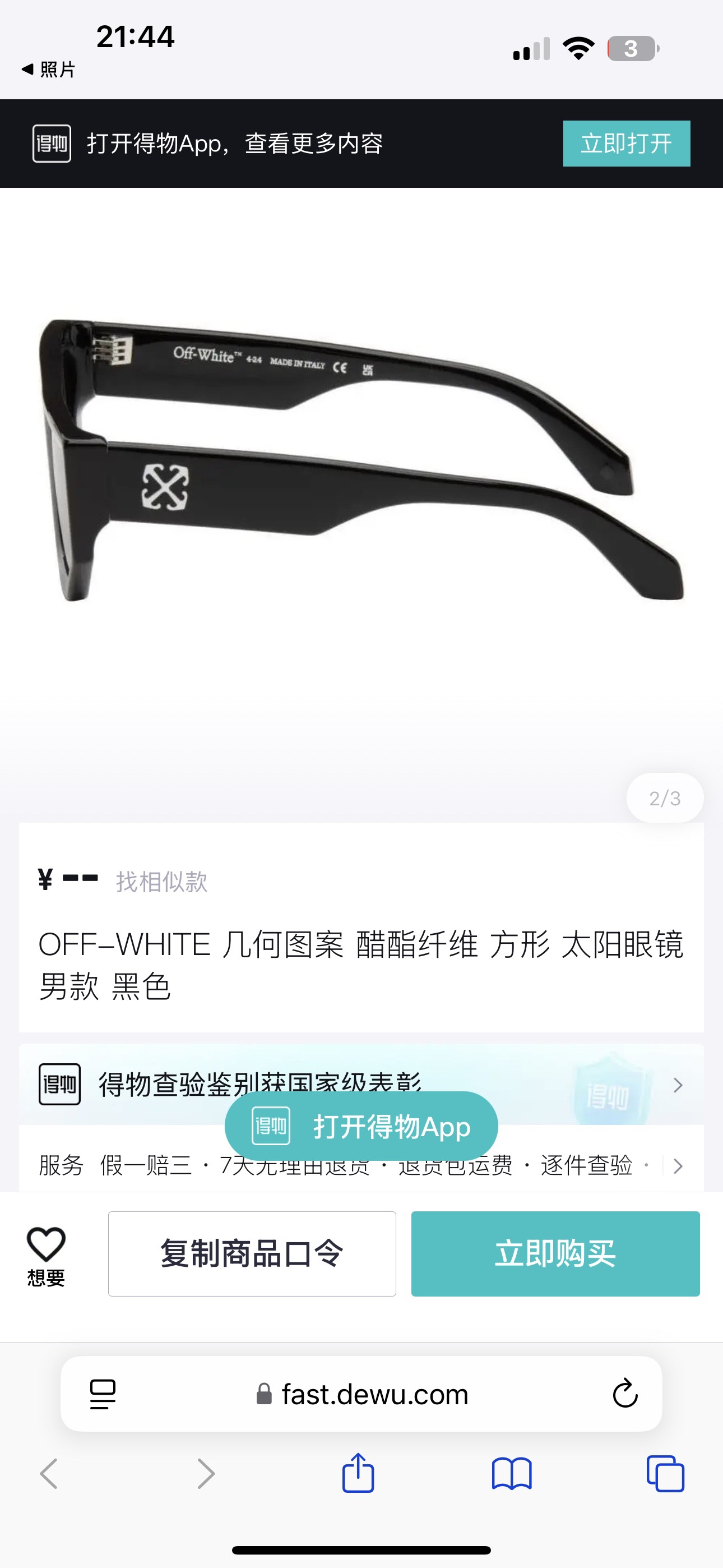Go back with Safari's back arrow
The height and width of the screenshot is (1568, 723).
pyautogui.click(x=49, y=1474)
